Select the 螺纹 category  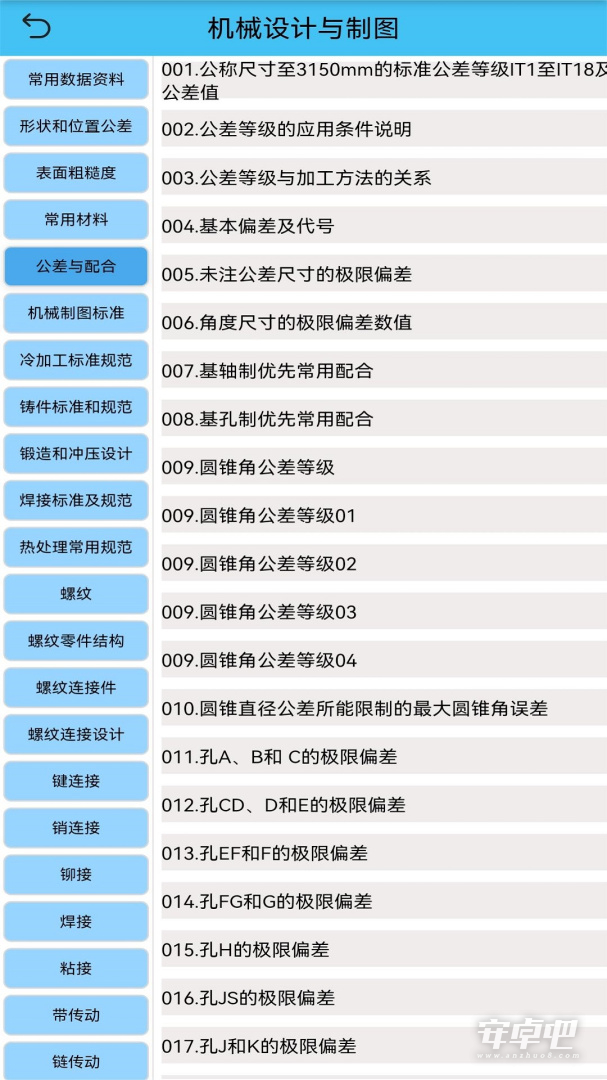tap(76, 594)
